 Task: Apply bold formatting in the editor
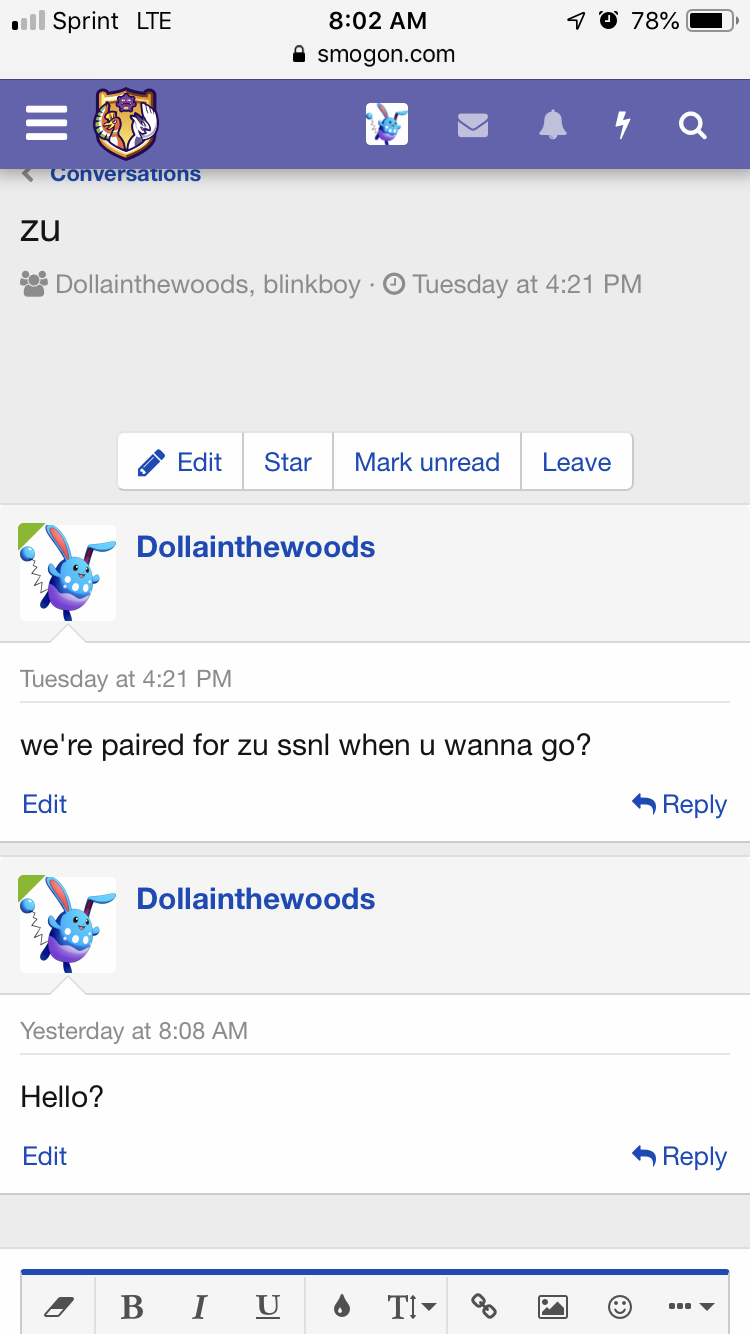(132, 1306)
